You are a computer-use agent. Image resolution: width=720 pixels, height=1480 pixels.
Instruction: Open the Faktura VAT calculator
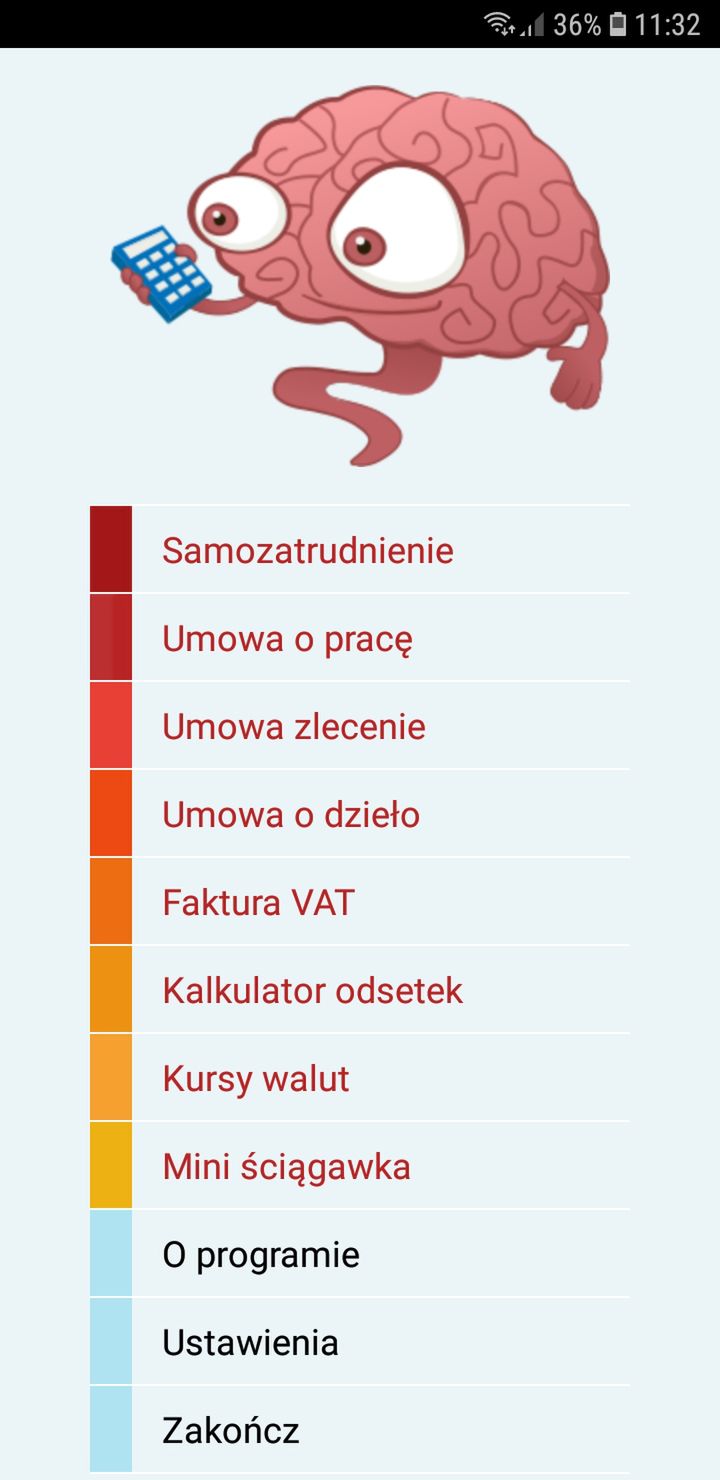click(x=360, y=901)
